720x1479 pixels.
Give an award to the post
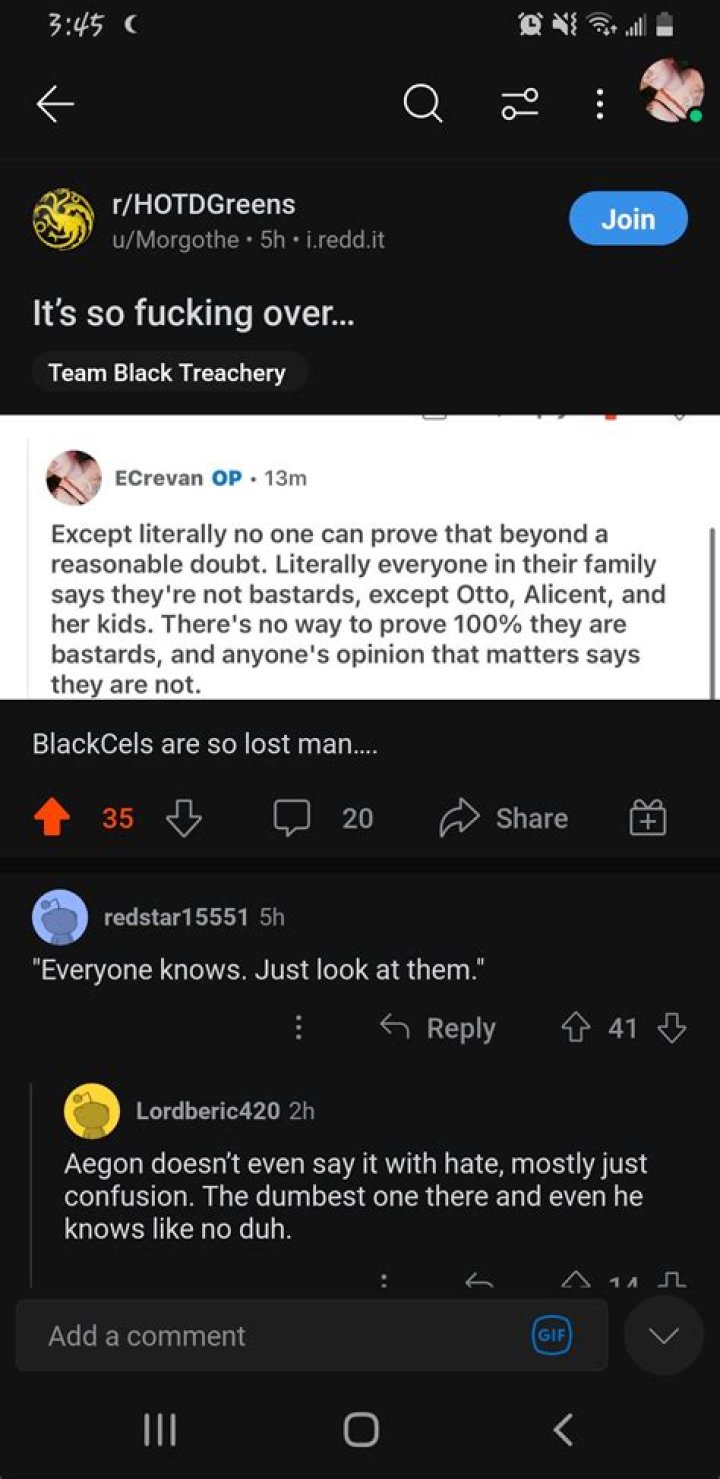coord(648,819)
